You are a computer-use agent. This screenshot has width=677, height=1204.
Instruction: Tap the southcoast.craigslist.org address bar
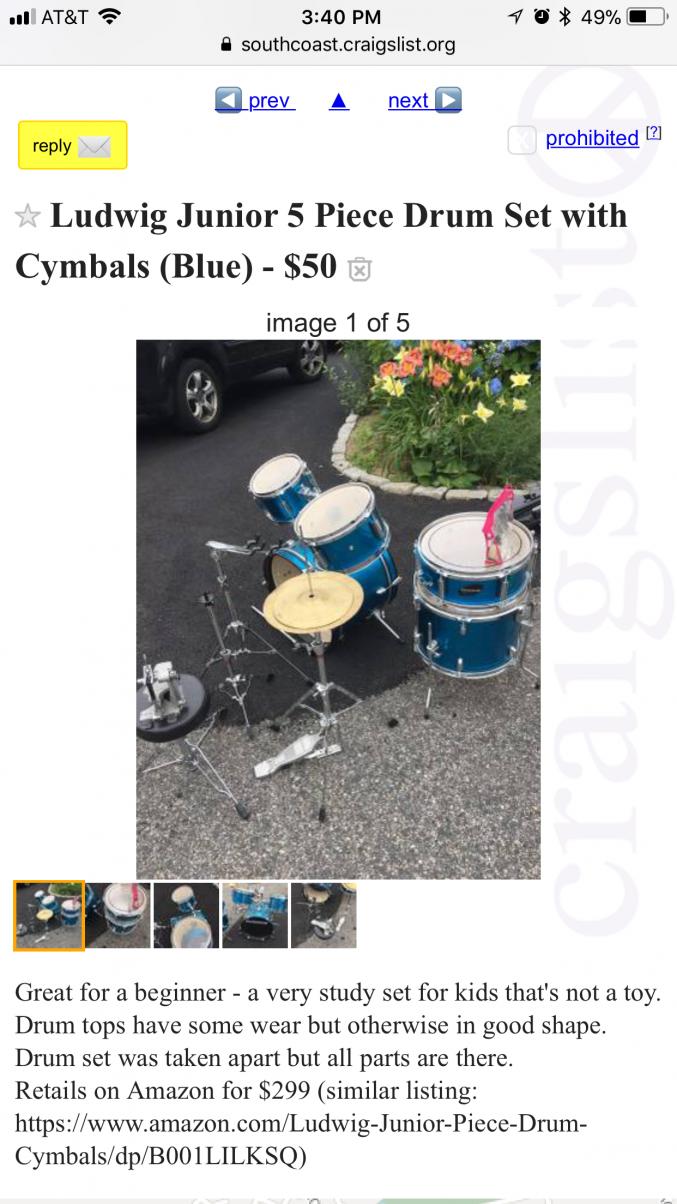pos(338,44)
